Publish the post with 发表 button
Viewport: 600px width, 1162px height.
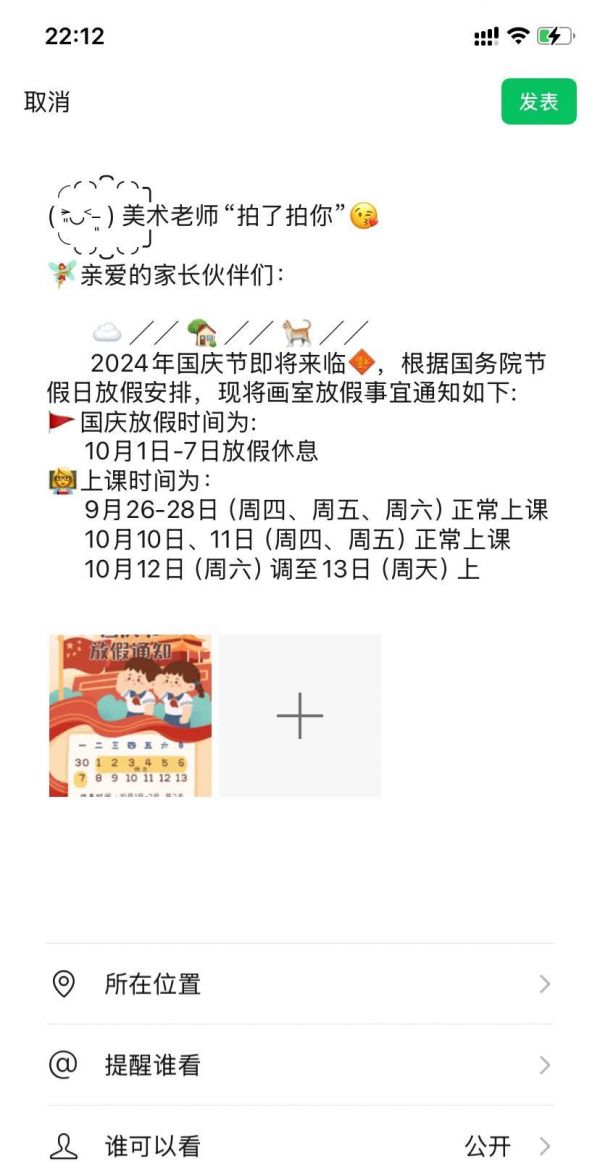539,102
